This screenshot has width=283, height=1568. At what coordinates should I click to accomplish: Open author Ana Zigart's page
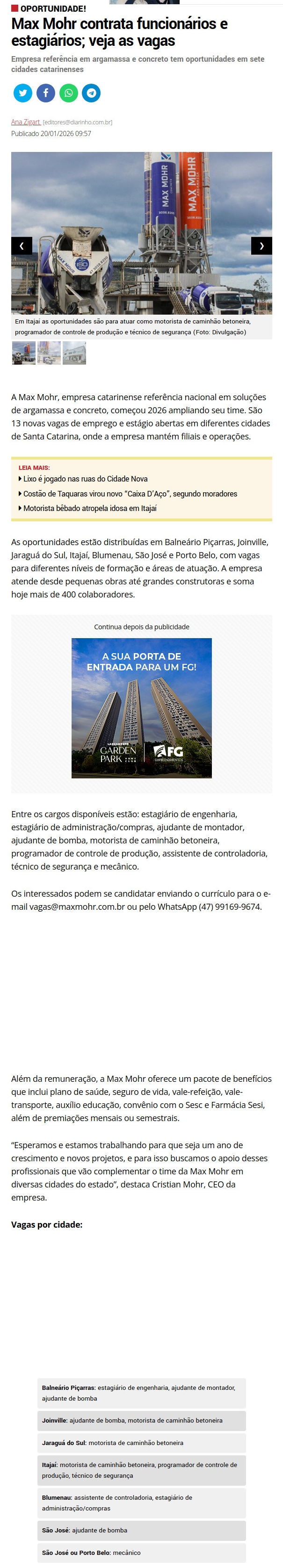[x=26, y=122]
